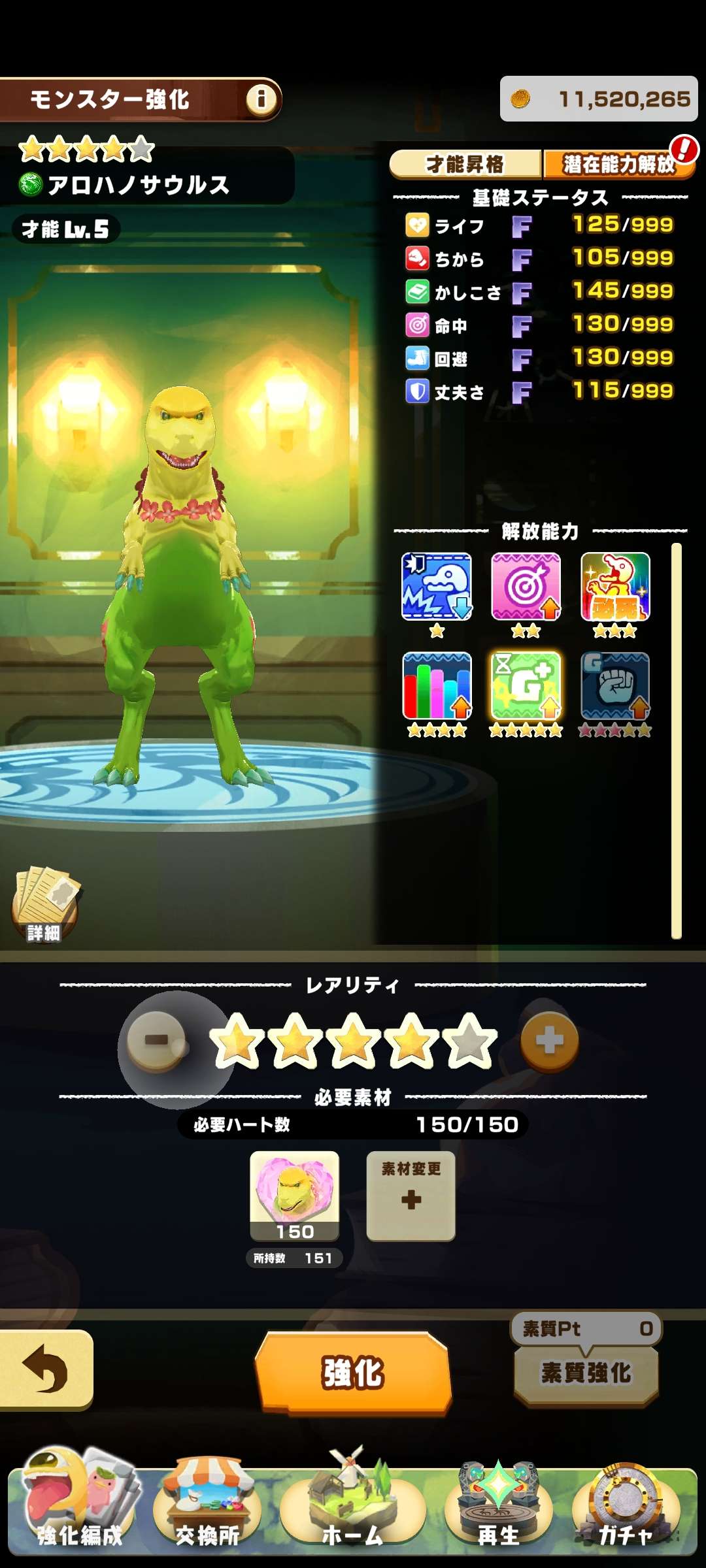This screenshot has width=706, height=1568.
Task: Open the 再生 section
Action: pos(498,1509)
